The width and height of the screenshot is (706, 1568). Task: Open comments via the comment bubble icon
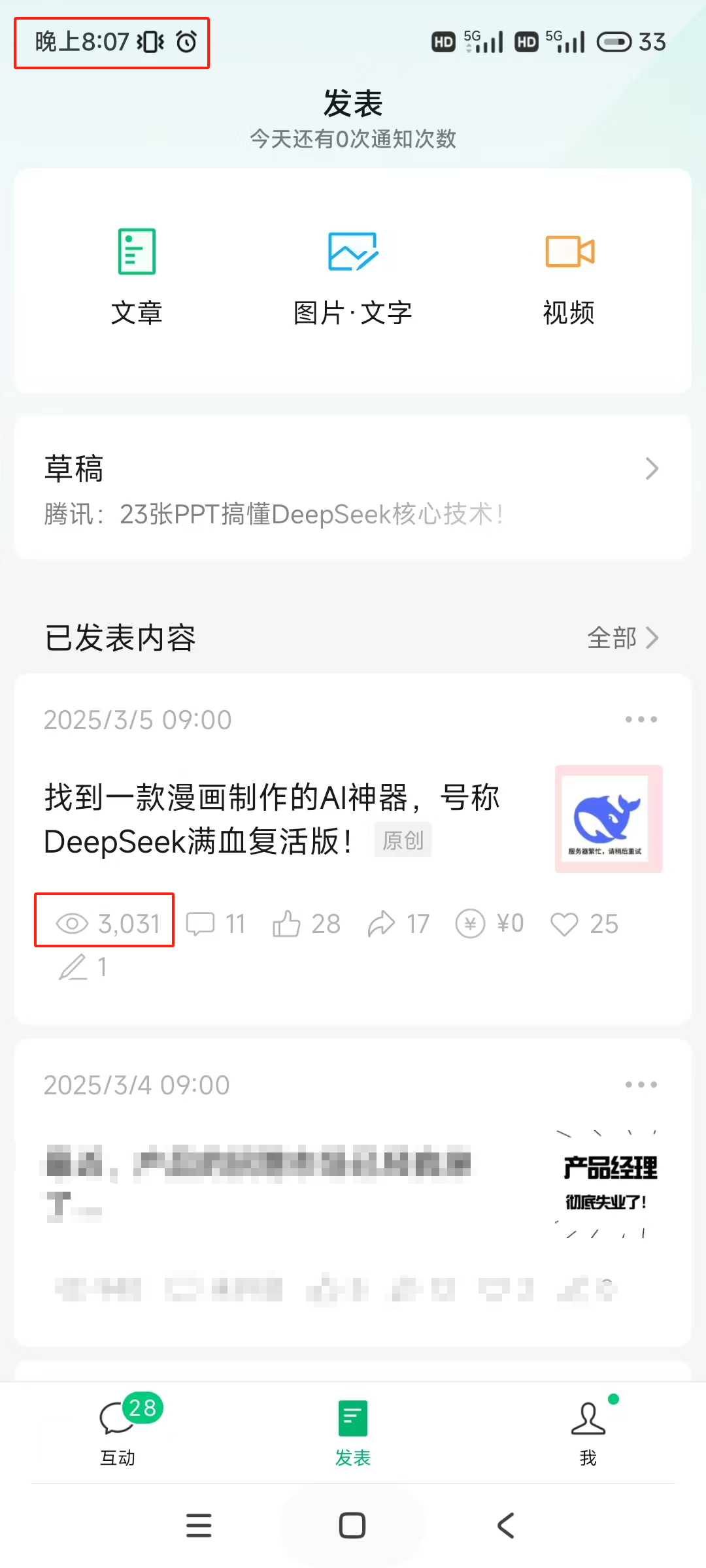pyautogui.click(x=201, y=923)
